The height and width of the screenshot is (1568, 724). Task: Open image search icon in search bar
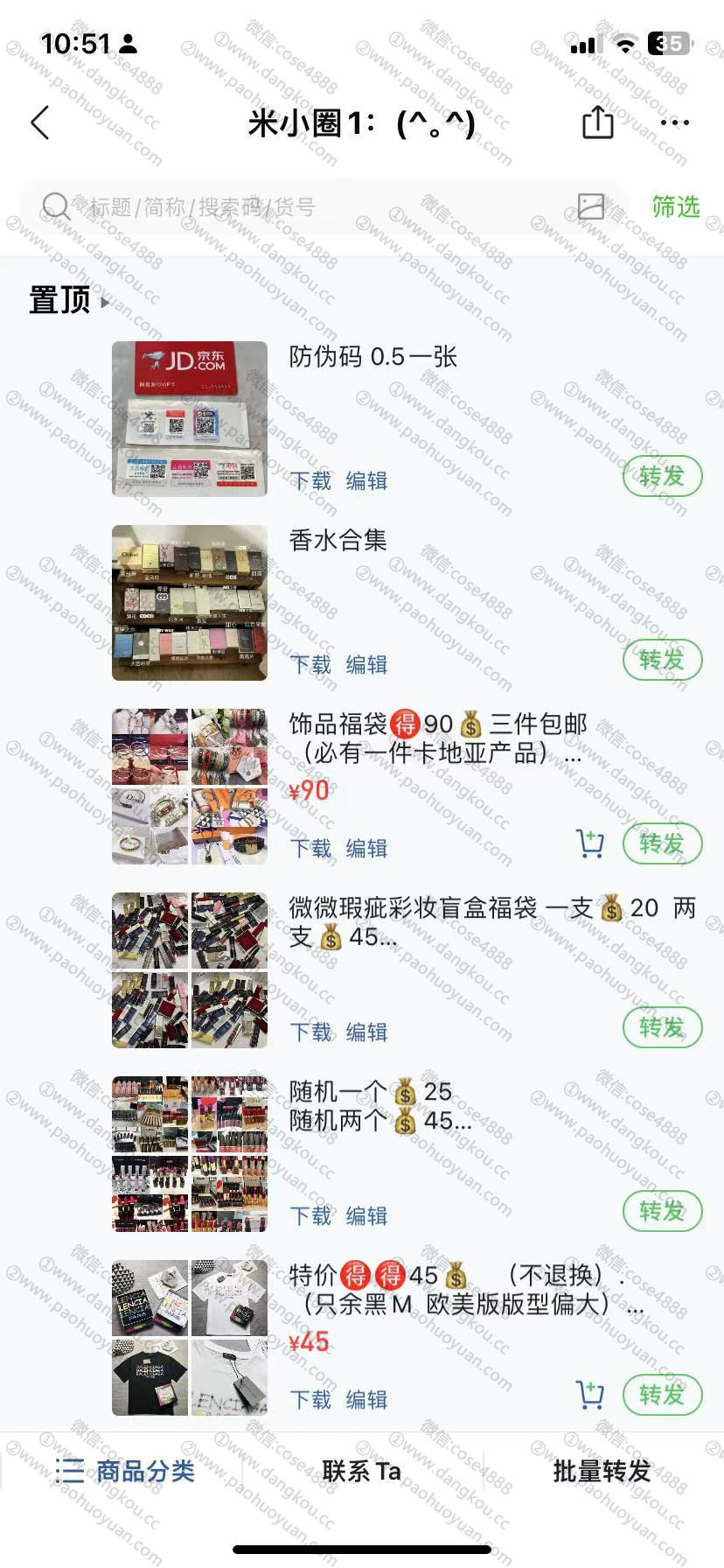[591, 206]
